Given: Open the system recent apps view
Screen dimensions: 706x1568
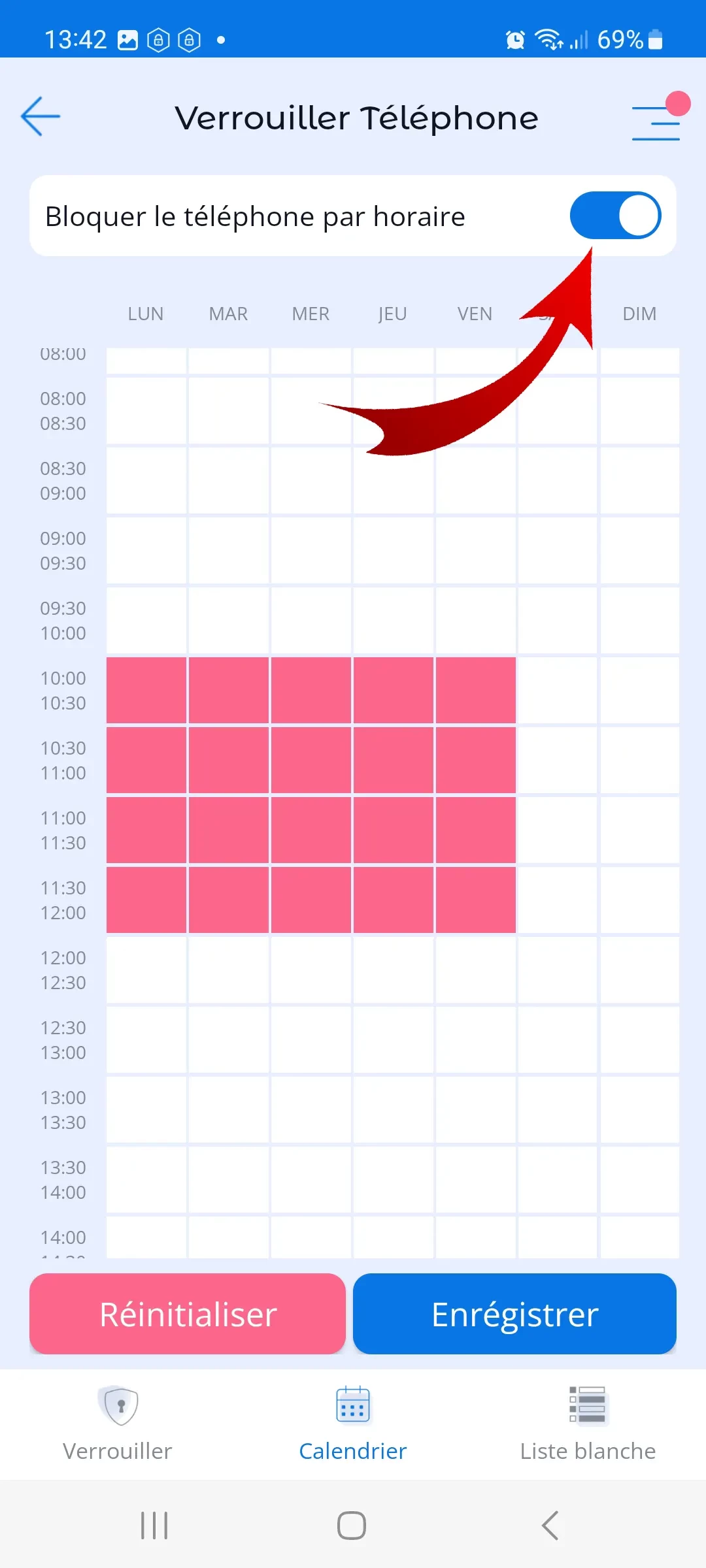Looking at the screenshot, I should [x=154, y=1526].
